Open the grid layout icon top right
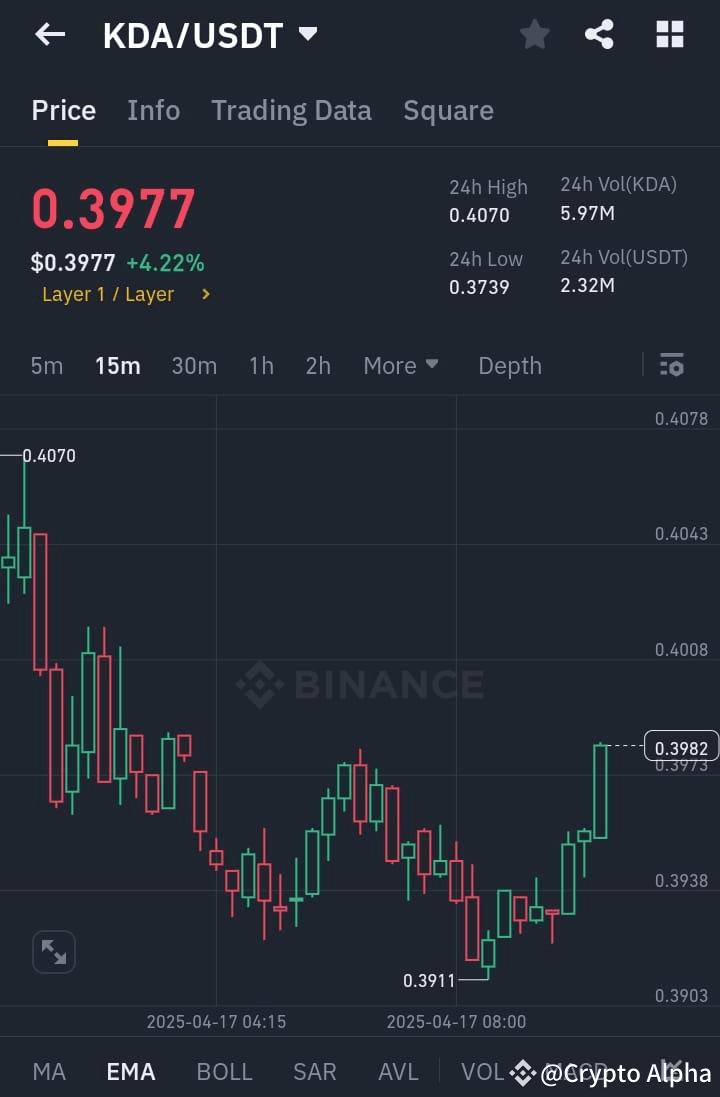 click(669, 34)
